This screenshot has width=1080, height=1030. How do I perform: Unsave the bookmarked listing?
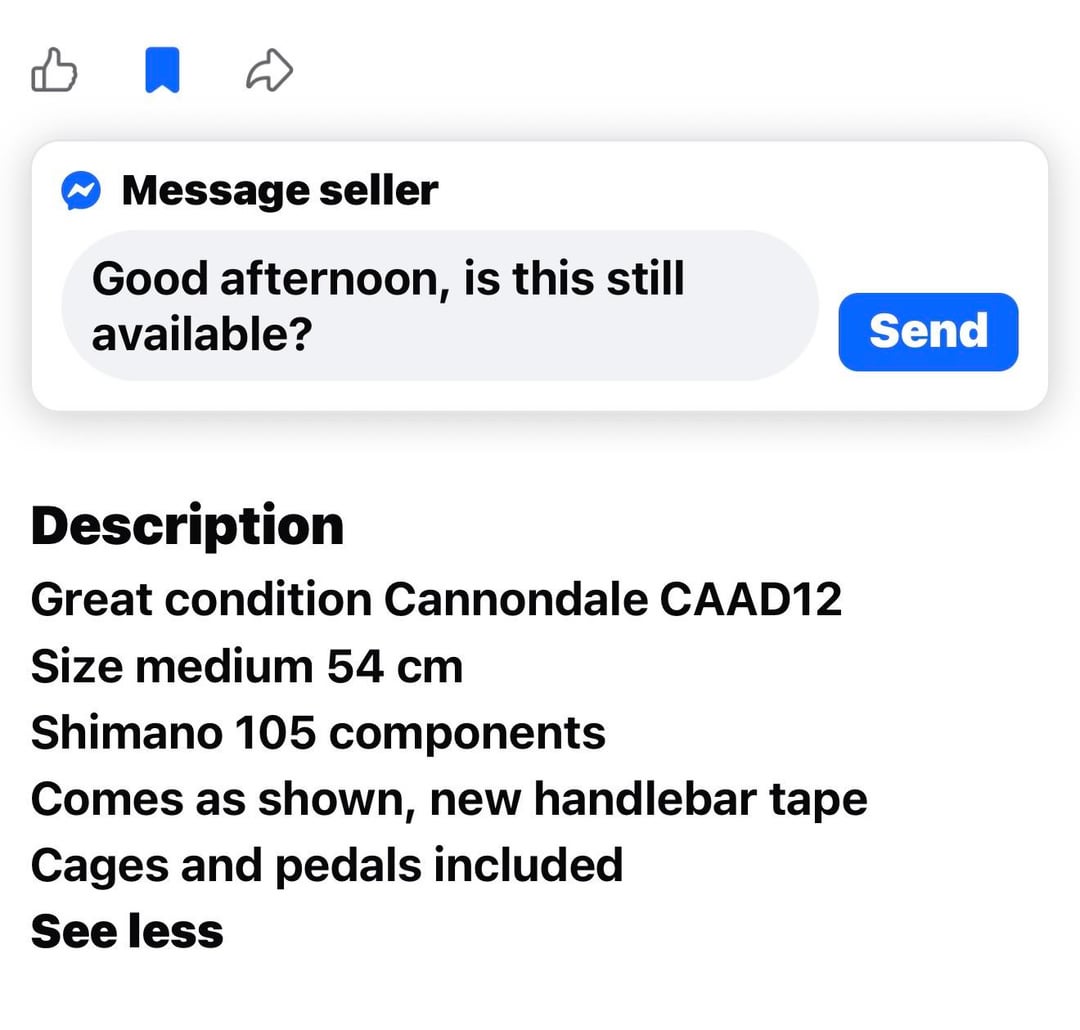pos(162,72)
